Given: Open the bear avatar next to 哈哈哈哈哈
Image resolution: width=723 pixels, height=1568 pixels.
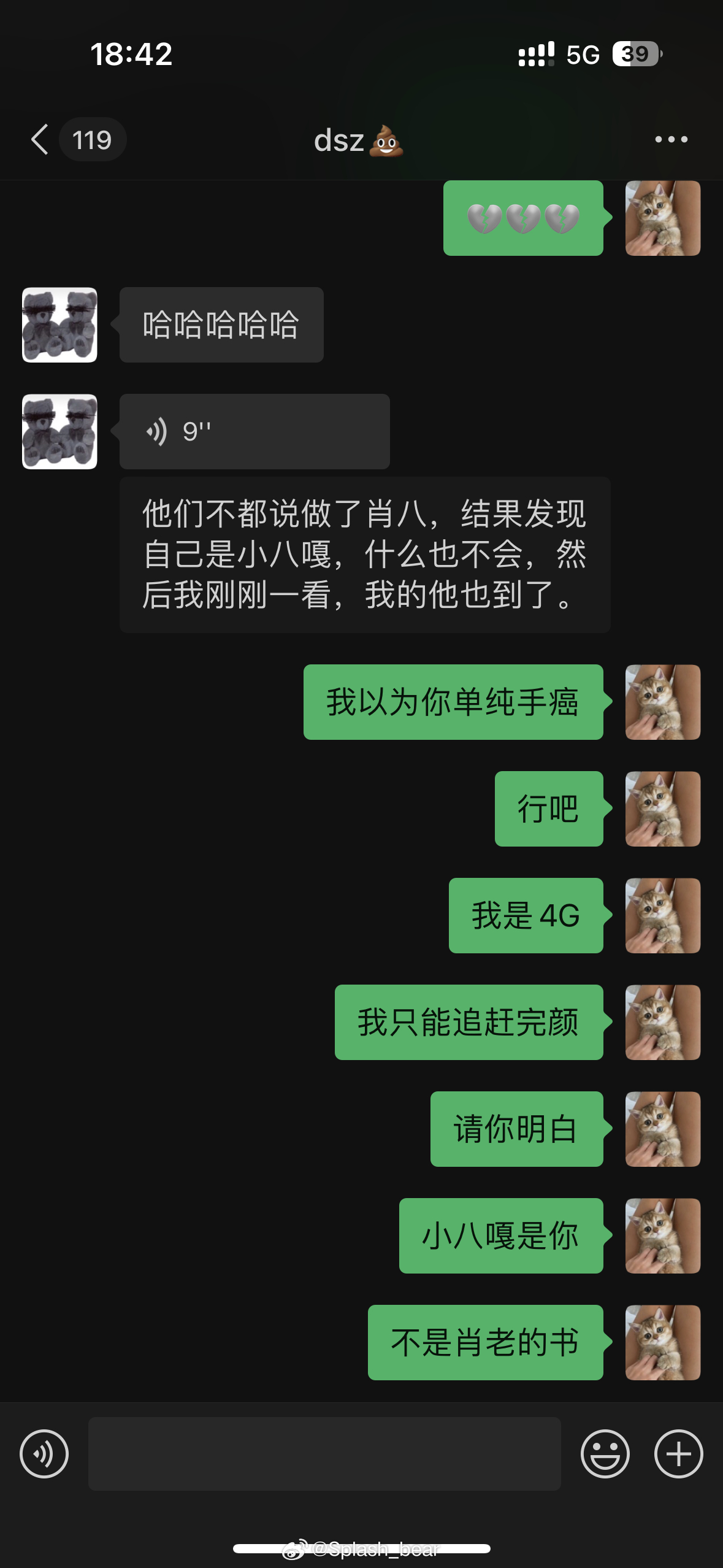Looking at the screenshot, I should click(59, 325).
